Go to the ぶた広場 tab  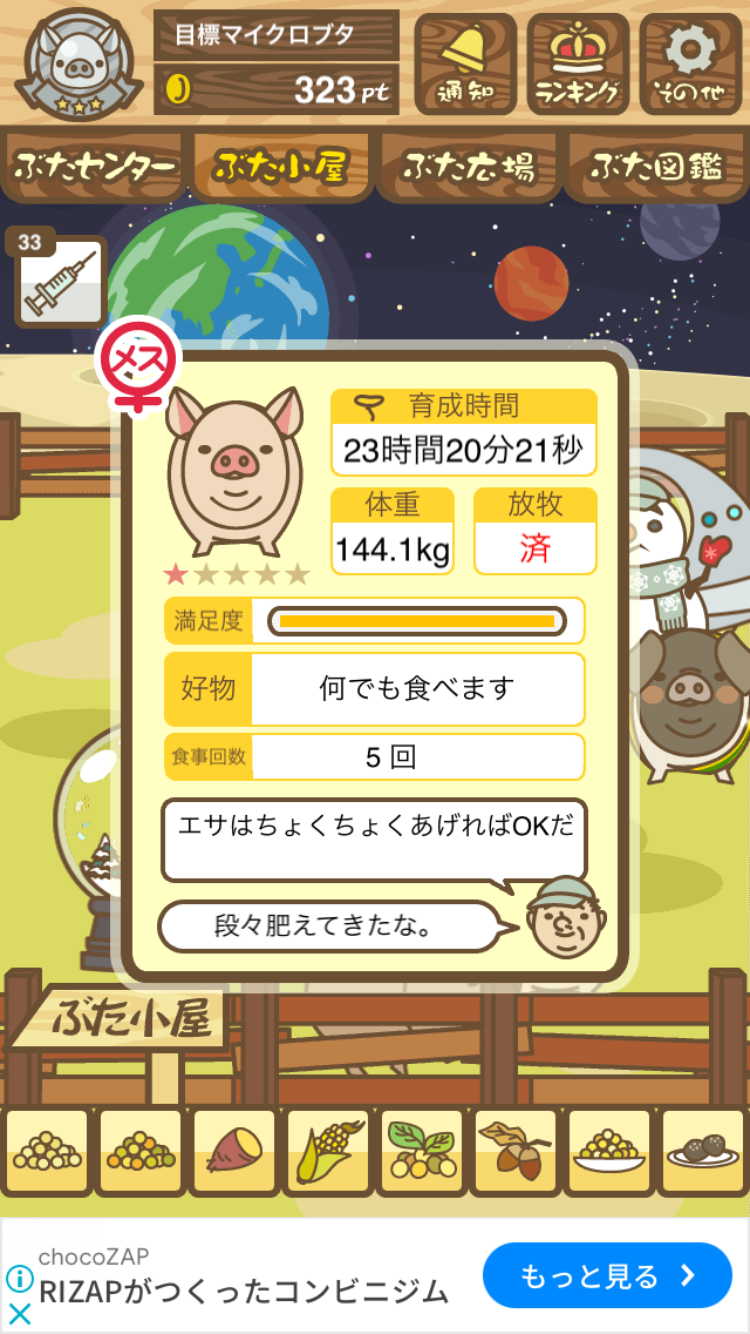(x=468, y=166)
